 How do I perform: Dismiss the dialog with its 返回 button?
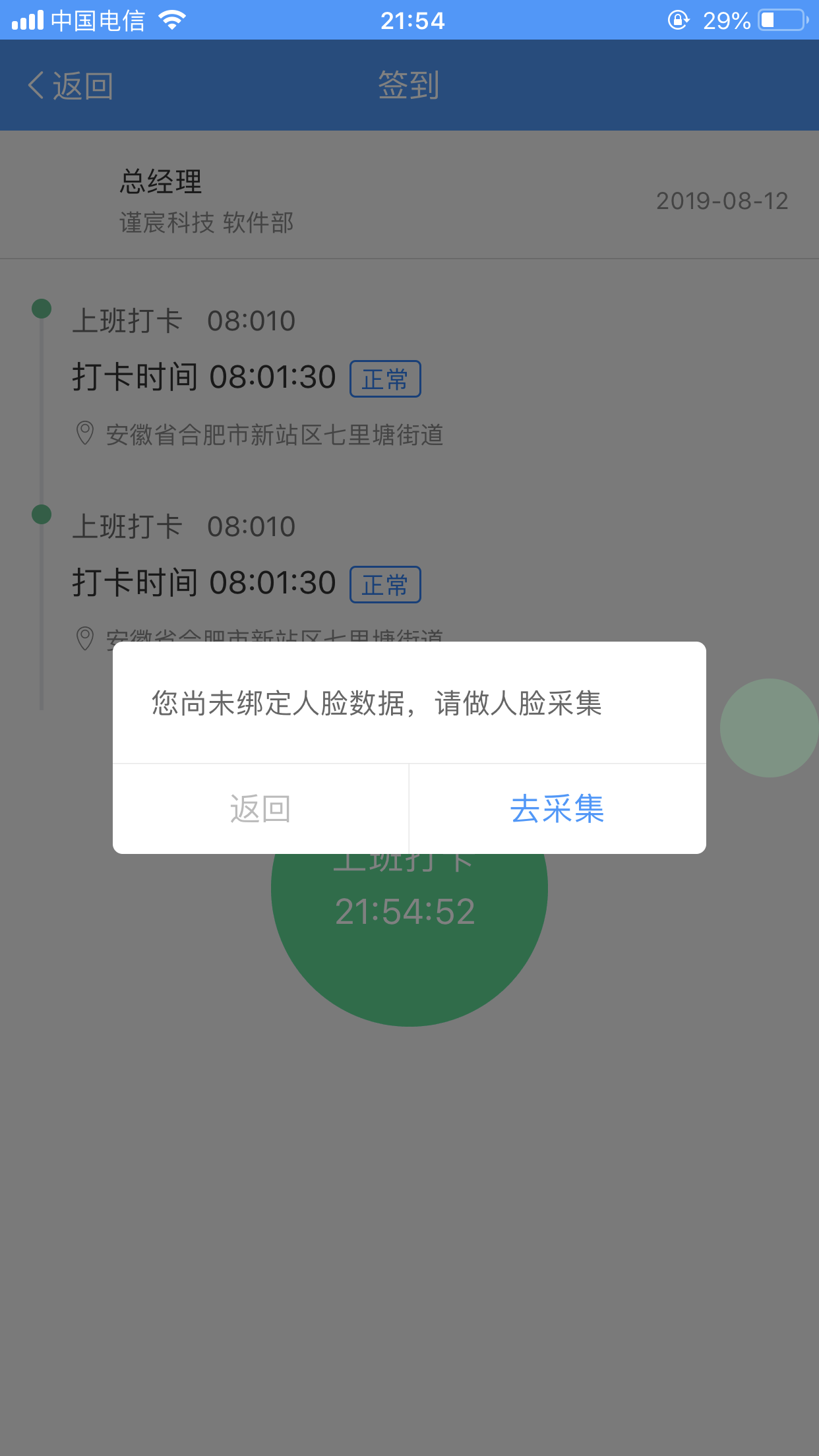[x=260, y=808]
